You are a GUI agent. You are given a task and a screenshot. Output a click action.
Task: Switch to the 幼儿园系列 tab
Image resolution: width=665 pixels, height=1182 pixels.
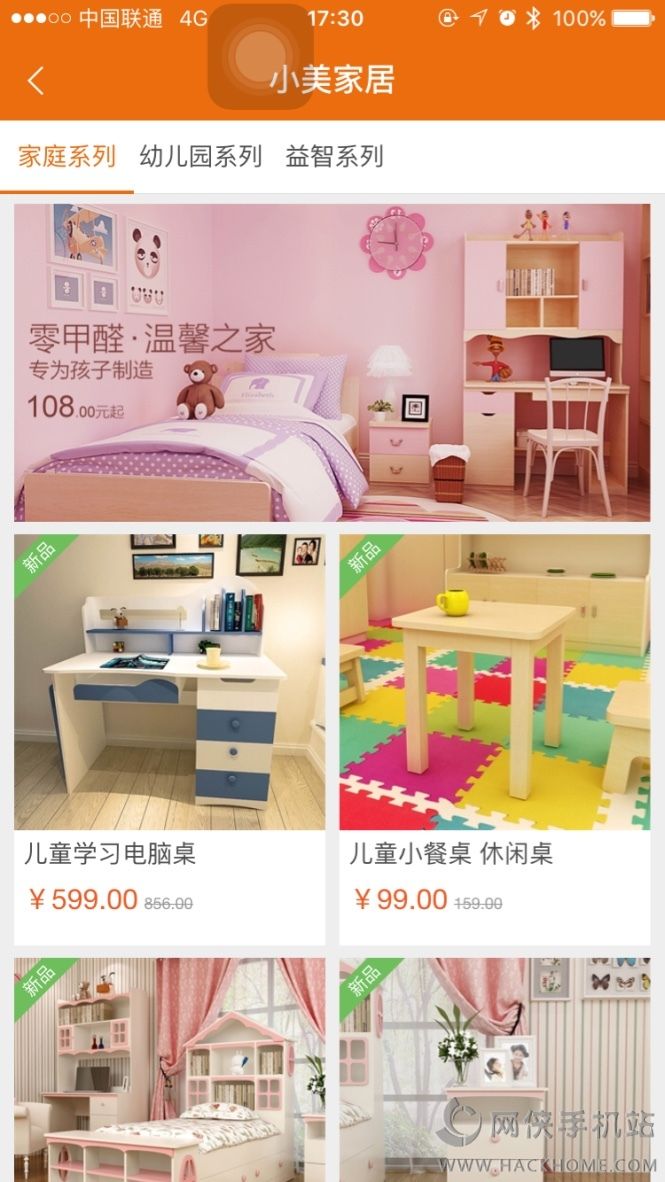201,157
